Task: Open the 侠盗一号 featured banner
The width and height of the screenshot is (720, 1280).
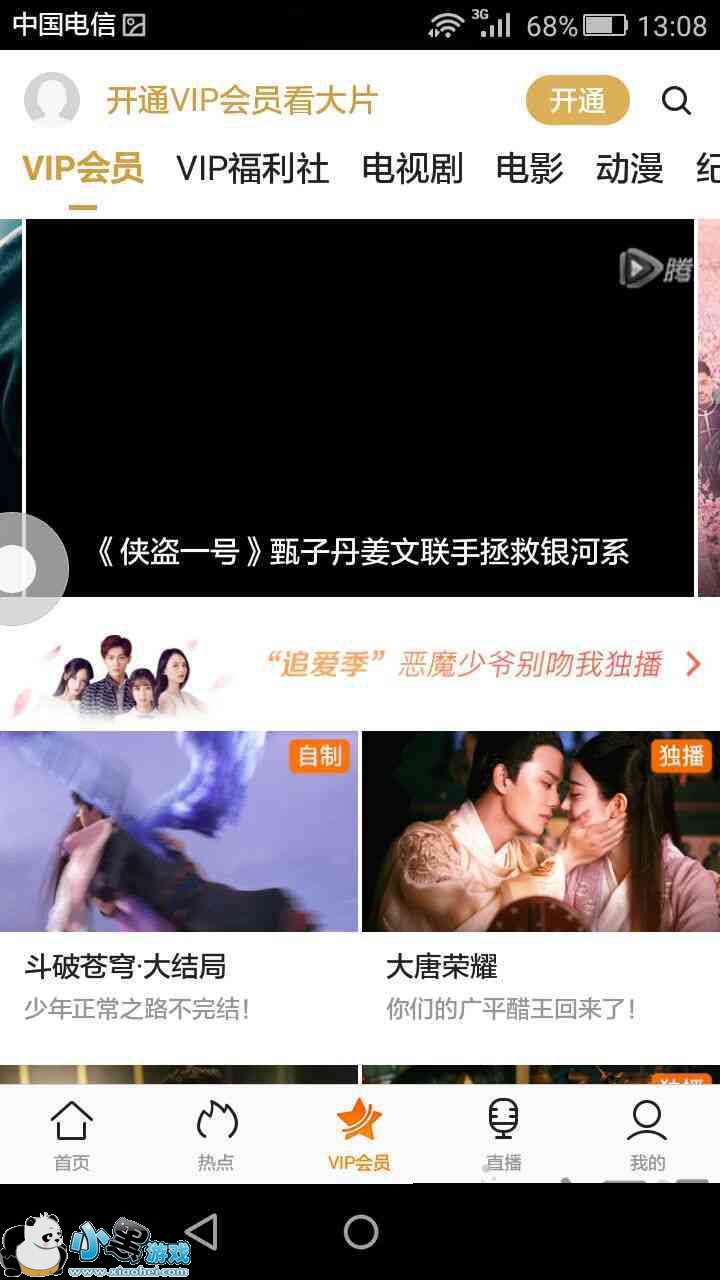Action: [x=360, y=408]
